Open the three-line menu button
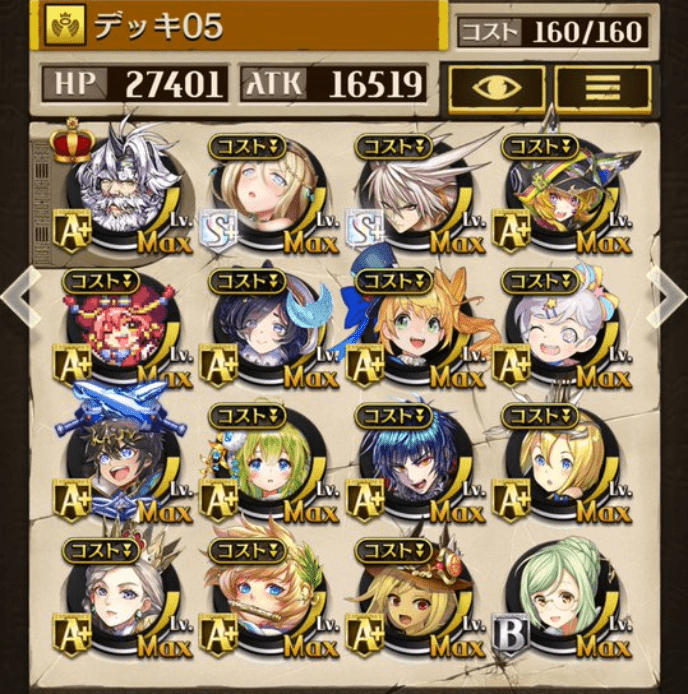The height and width of the screenshot is (694, 688). tap(602, 88)
